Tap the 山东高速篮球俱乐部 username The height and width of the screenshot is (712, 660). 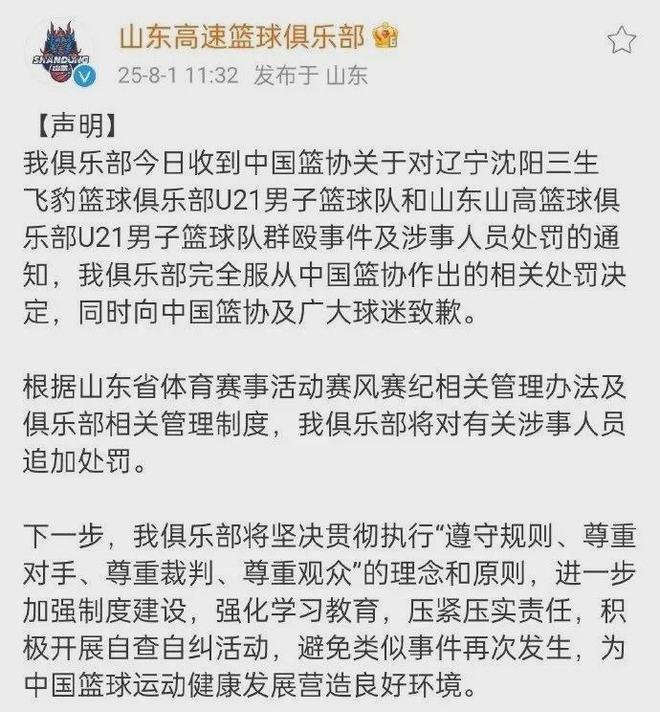click(242, 38)
